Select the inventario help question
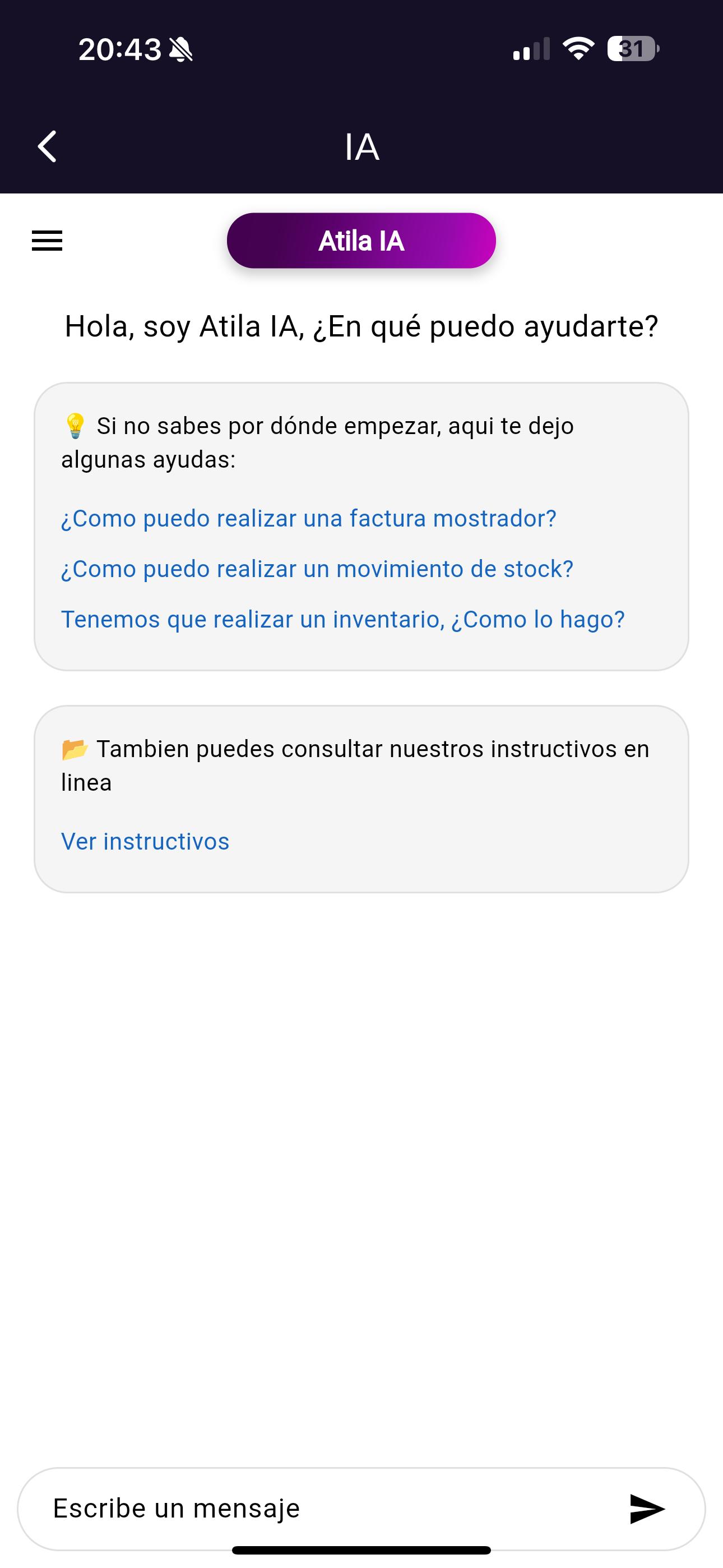This screenshot has height=1568, width=723. (x=343, y=619)
